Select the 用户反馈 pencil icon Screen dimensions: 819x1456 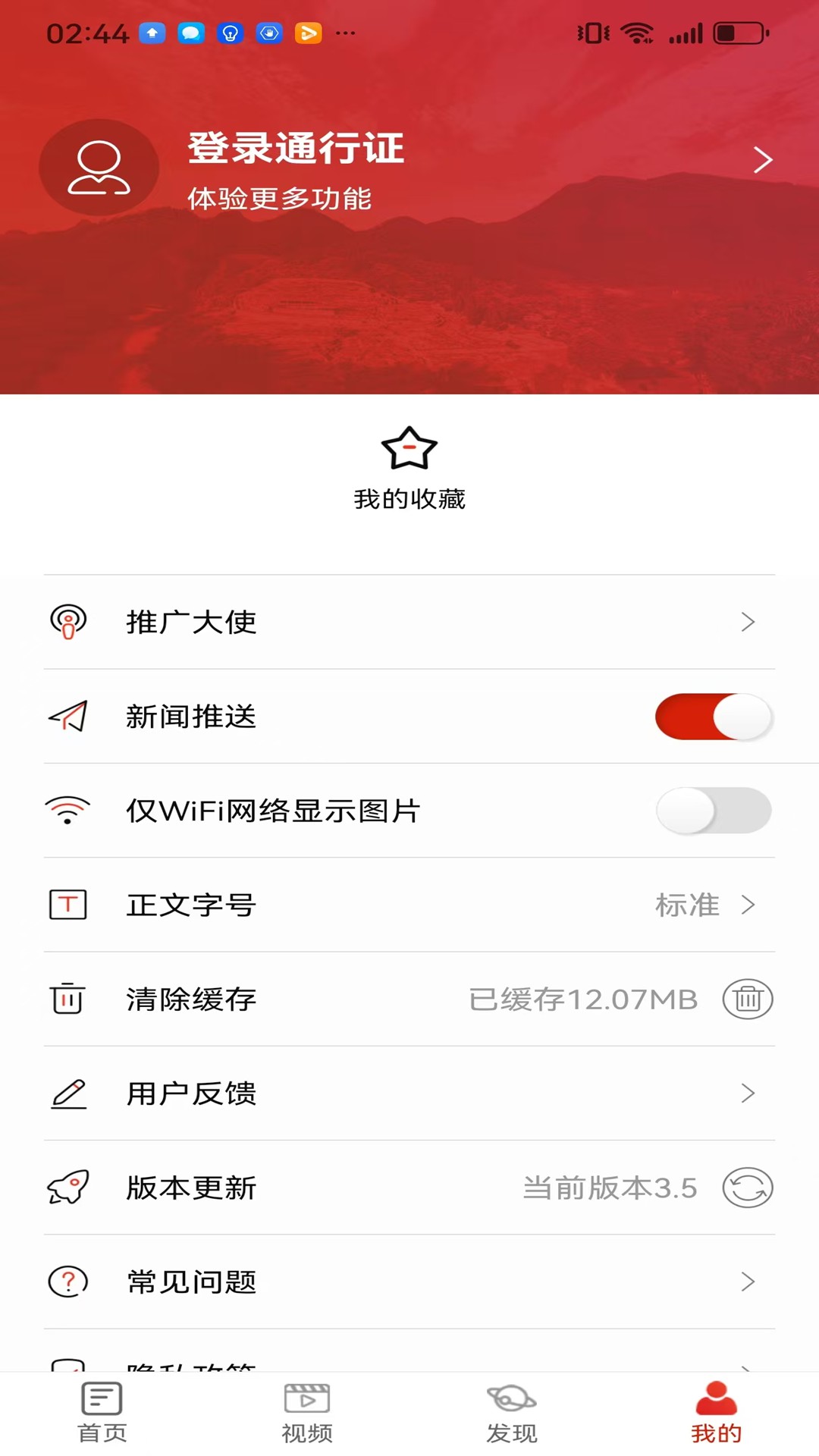(x=69, y=1094)
